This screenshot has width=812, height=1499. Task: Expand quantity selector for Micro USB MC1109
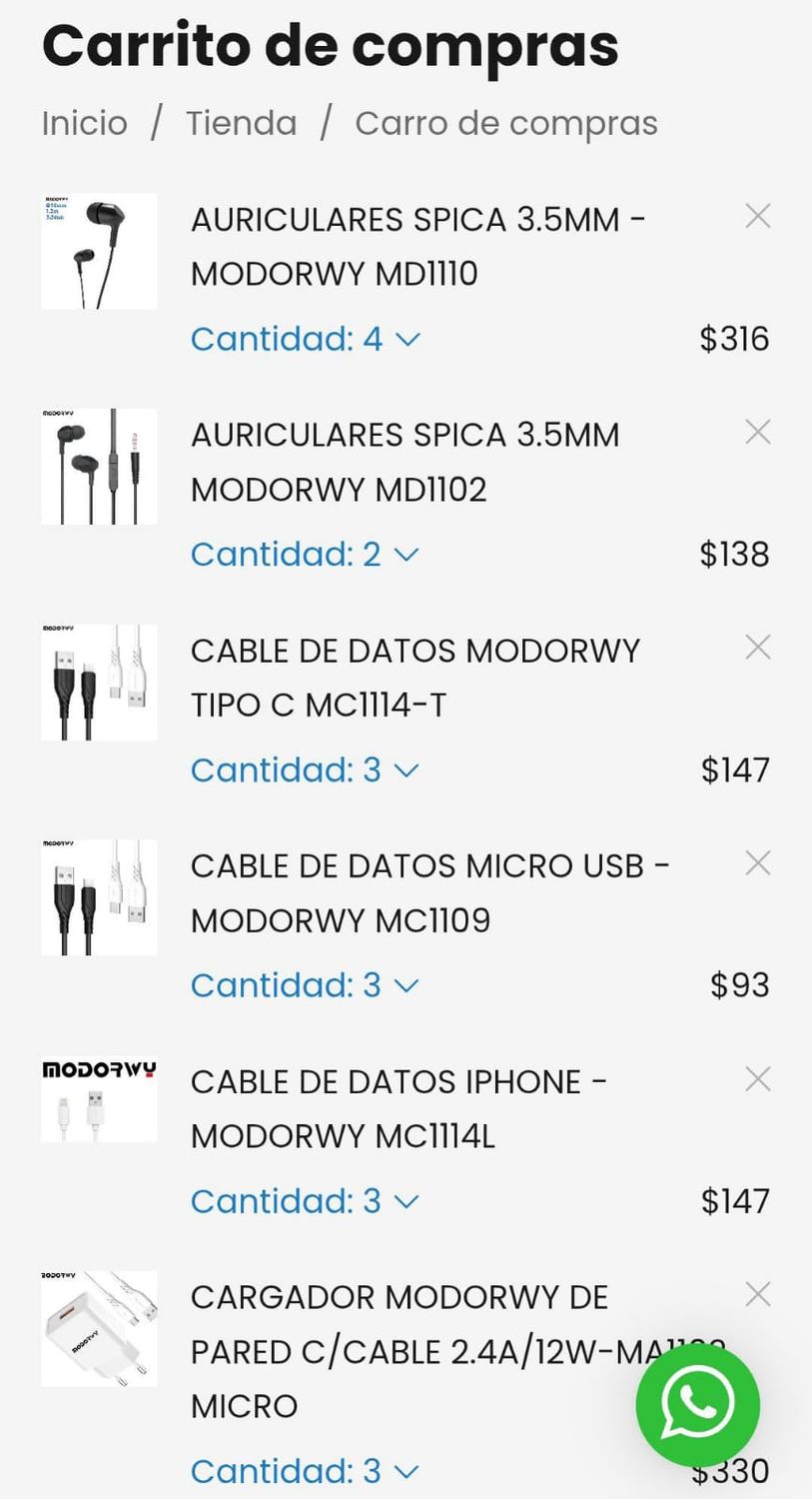[x=305, y=985]
